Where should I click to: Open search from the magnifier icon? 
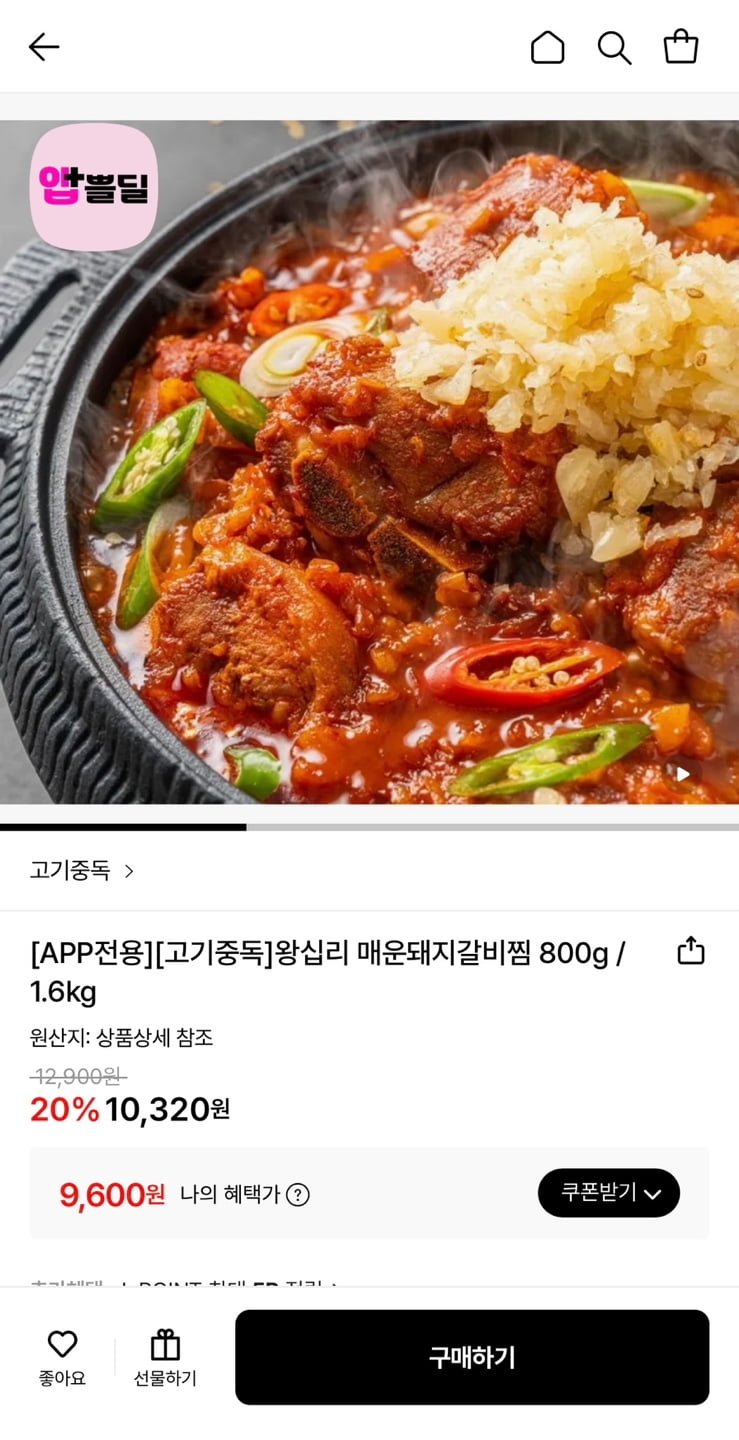pos(614,47)
